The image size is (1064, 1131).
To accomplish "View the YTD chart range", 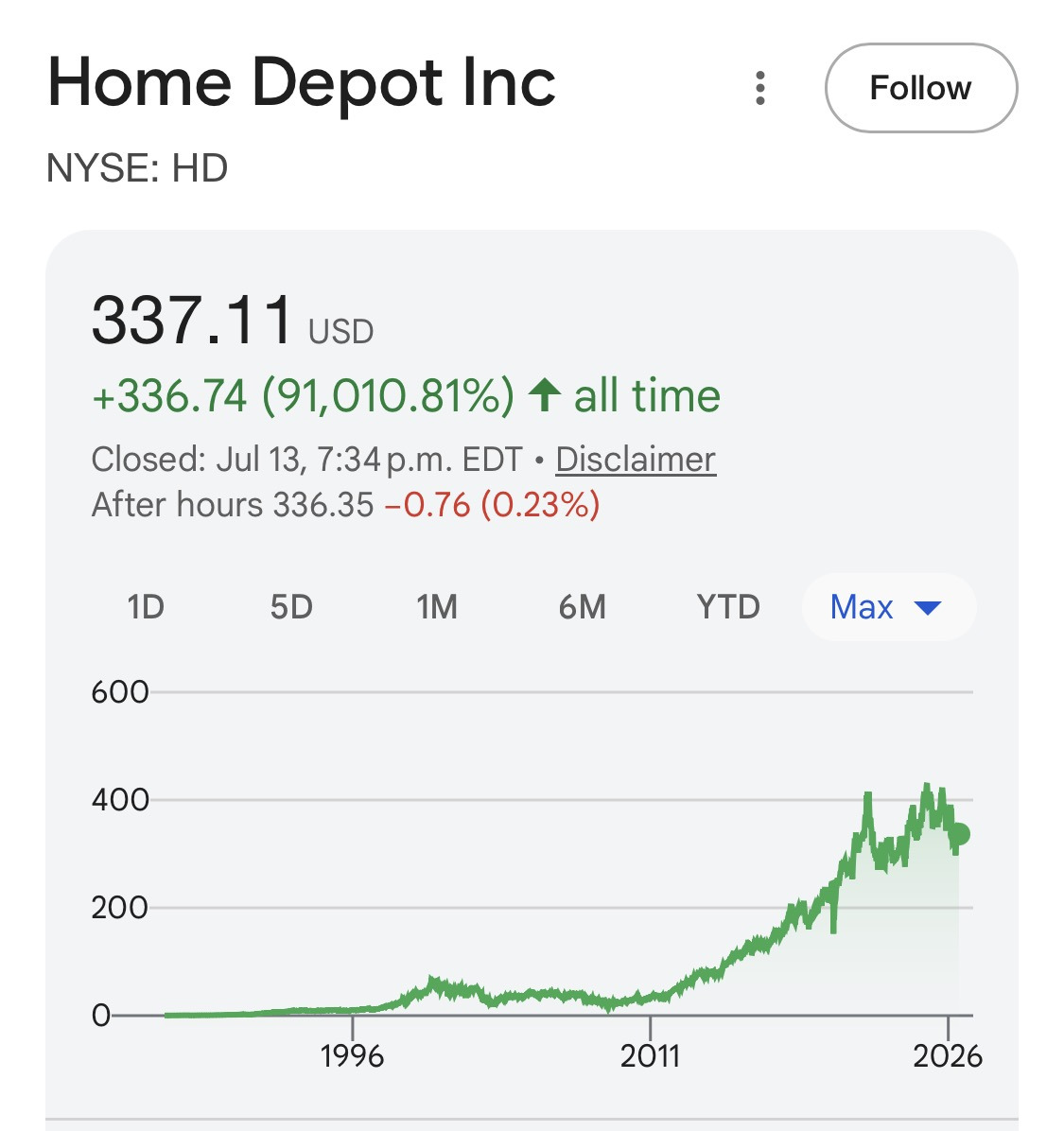I will [x=728, y=606].
